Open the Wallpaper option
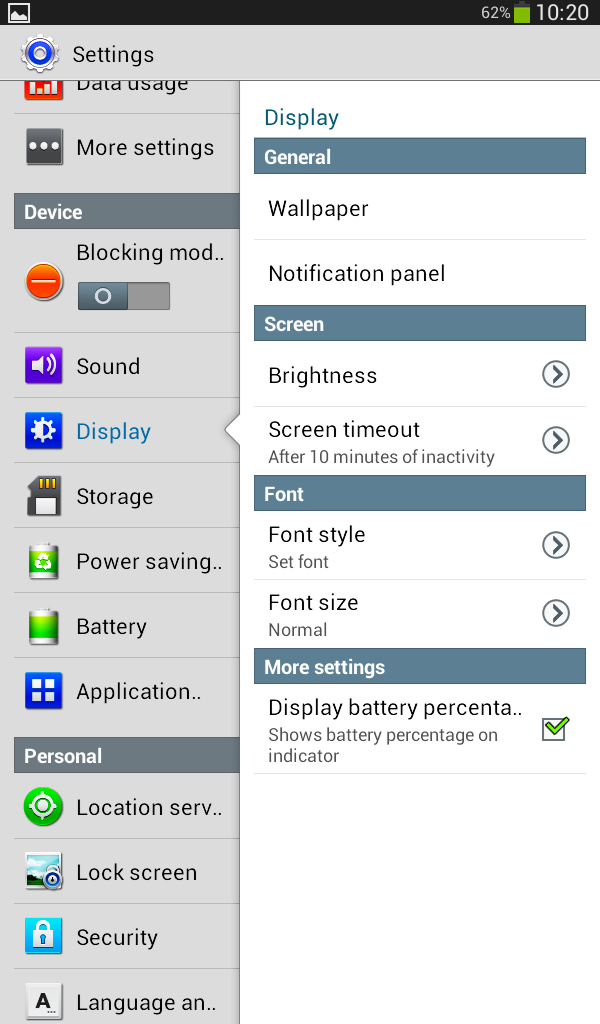600x1024 pixels. pyautogui.click(x=420, y=209)
